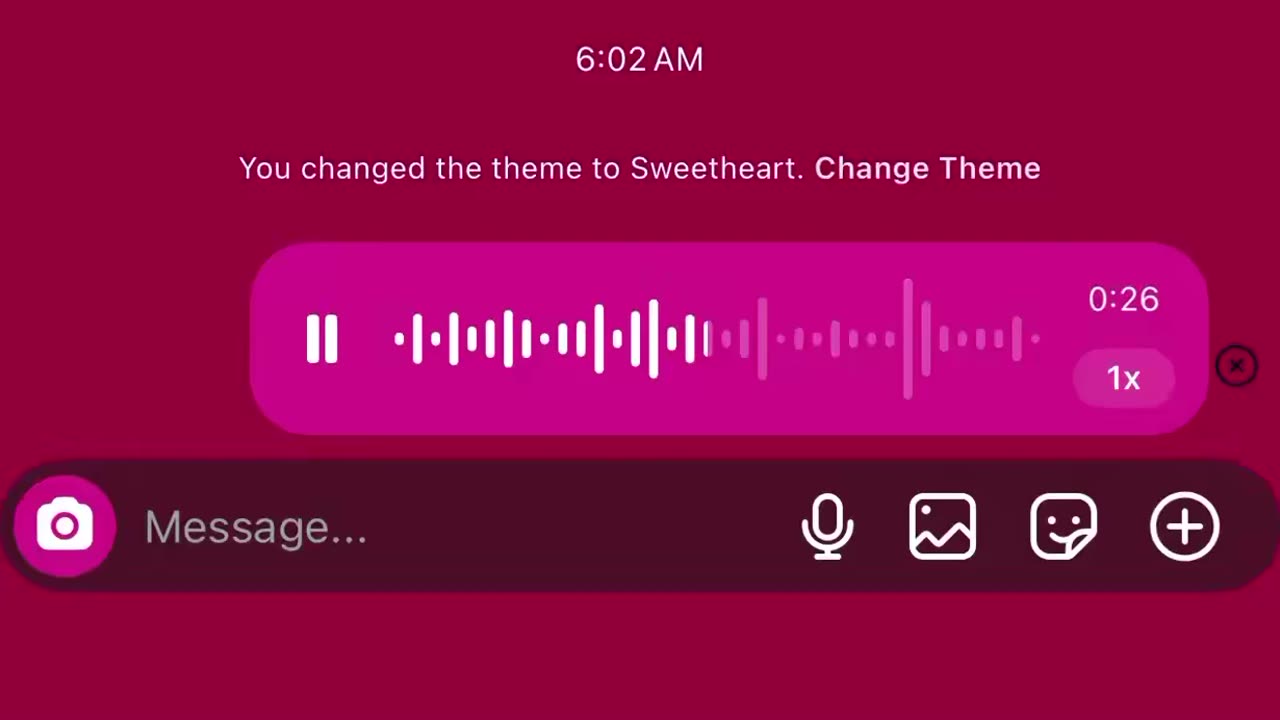Image resolution: width=1280 pixels, height=720 pixels.
Task: Open more options plus button
Action: [x=1185, y=526]
